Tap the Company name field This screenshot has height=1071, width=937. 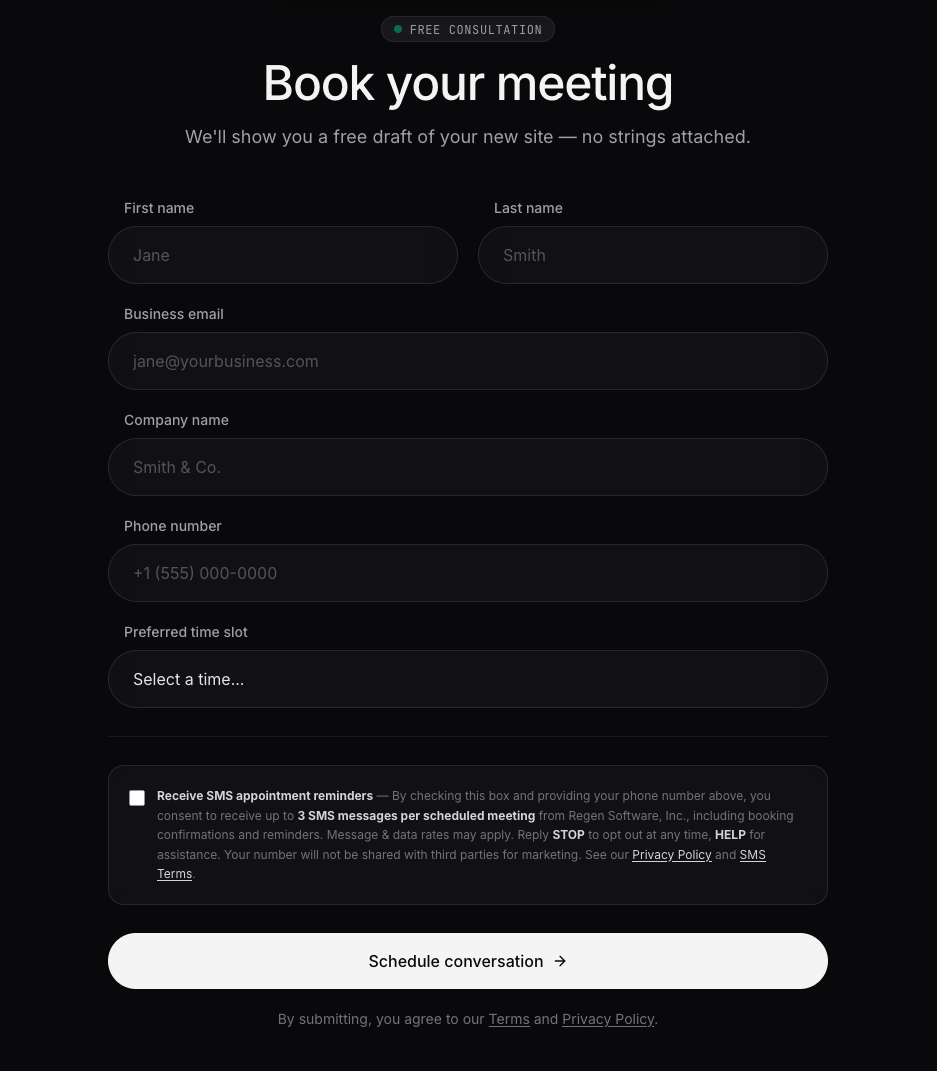point(467,467)
